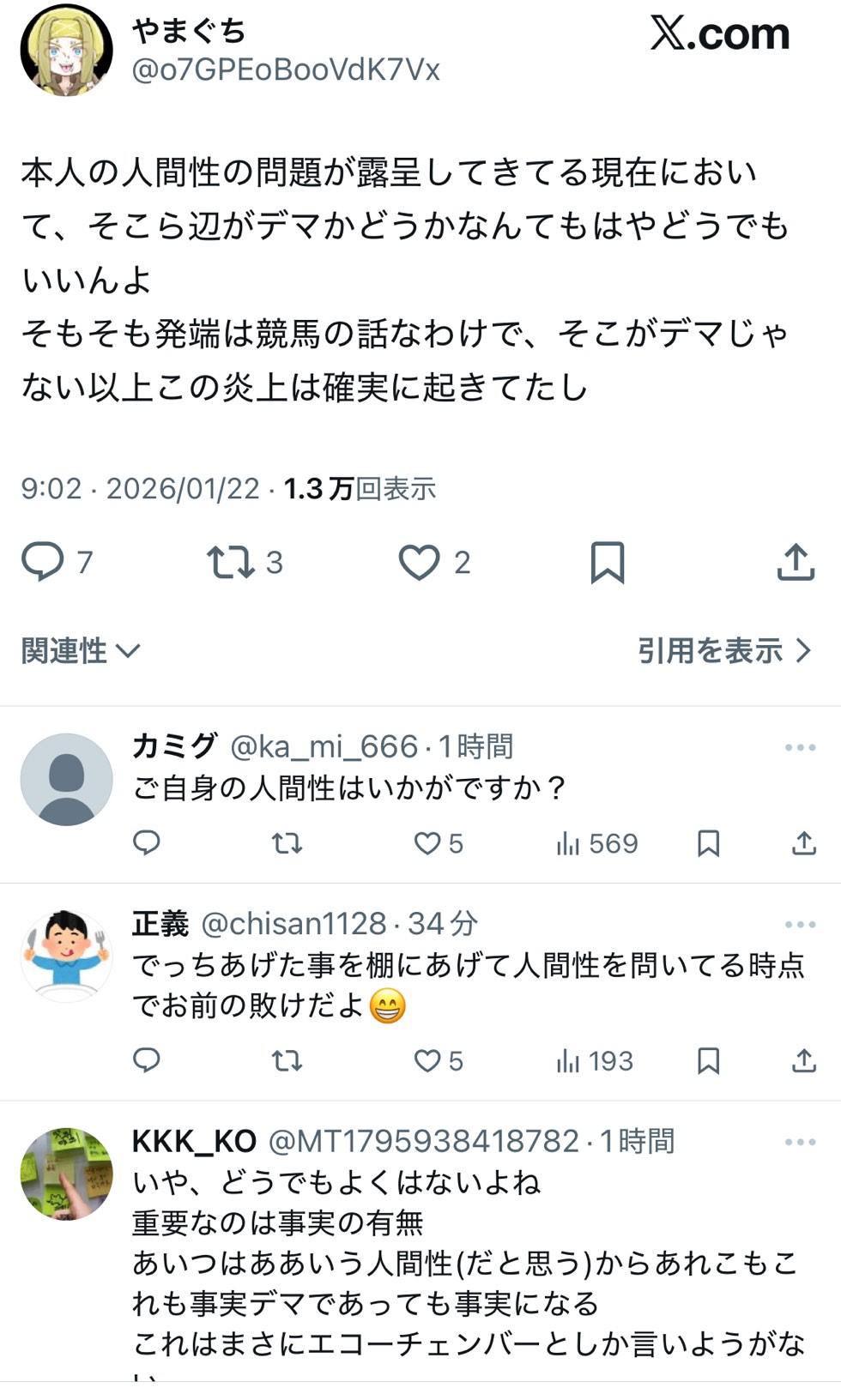
Task: Open カミグ's profile avatar
Action: (66, 780)
